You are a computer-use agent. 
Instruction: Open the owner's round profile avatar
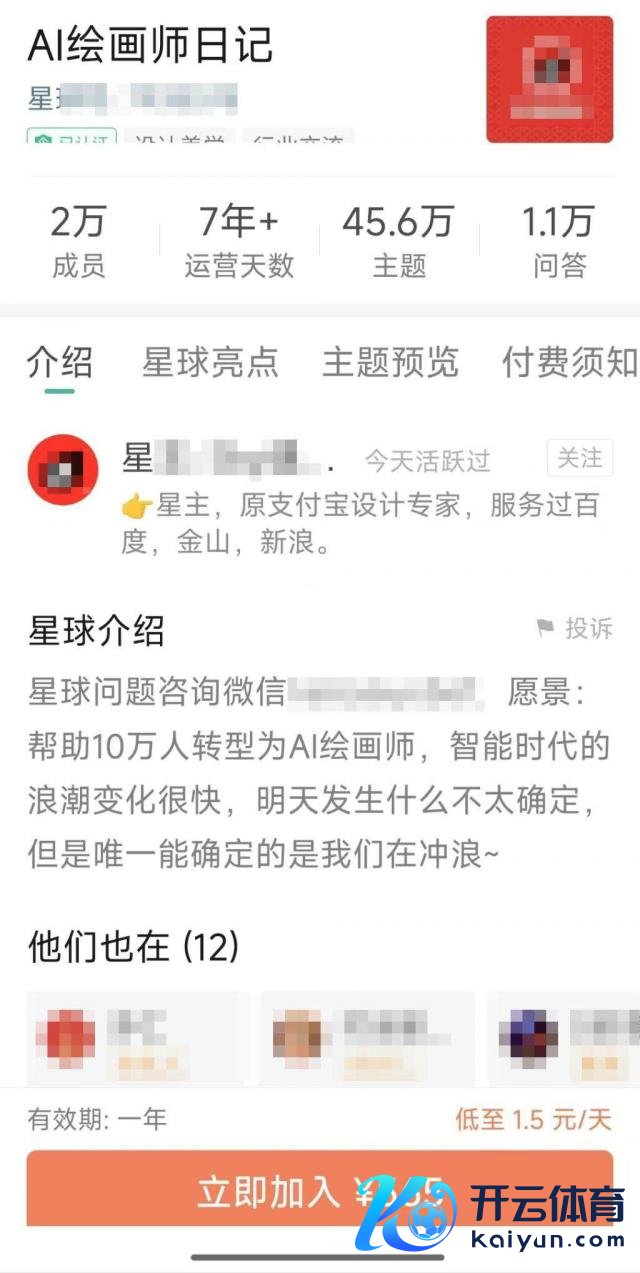tap(63, 469)
